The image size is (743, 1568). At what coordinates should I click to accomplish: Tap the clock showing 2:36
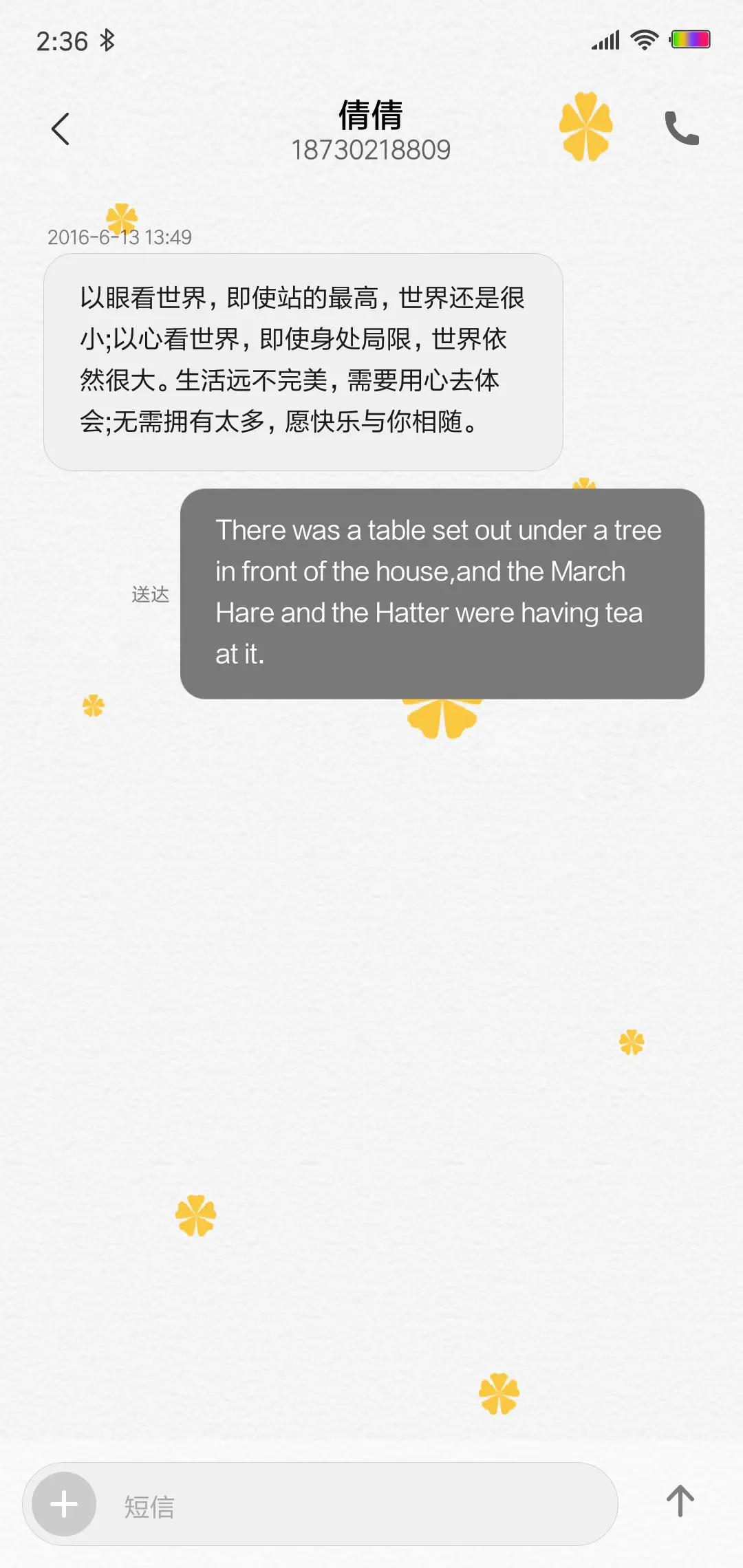coord(61,40)
